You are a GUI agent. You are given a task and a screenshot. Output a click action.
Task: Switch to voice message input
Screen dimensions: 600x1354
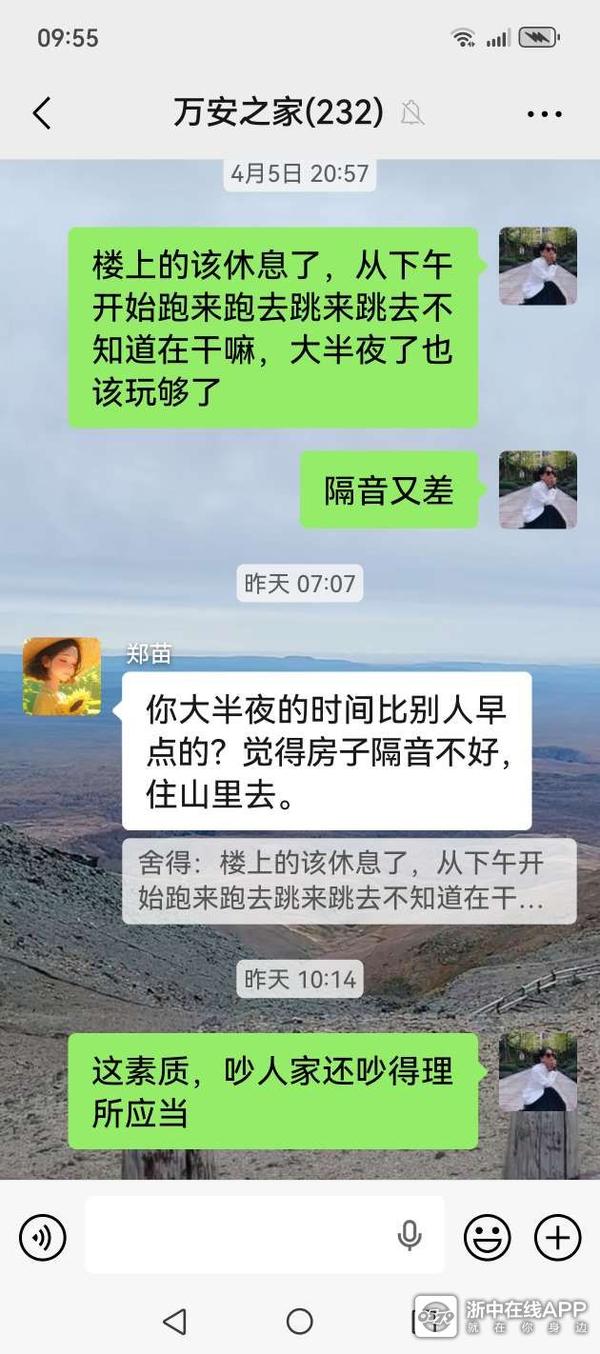(42, 1238)
